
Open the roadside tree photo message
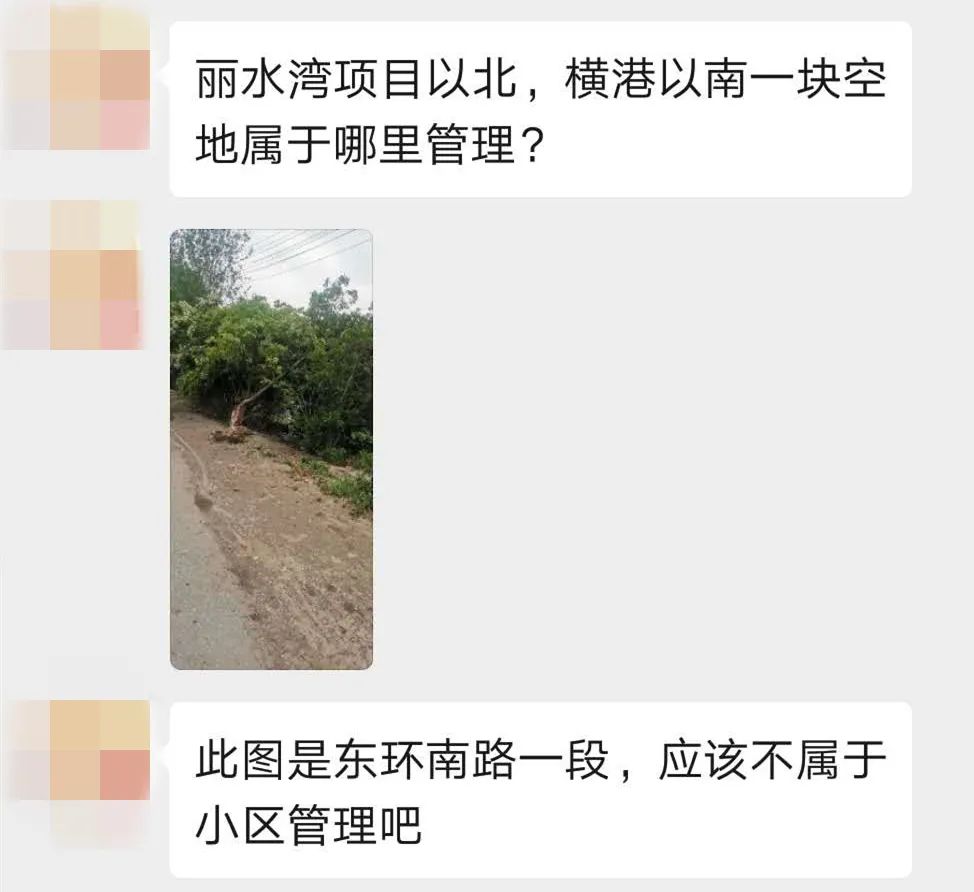271,449
